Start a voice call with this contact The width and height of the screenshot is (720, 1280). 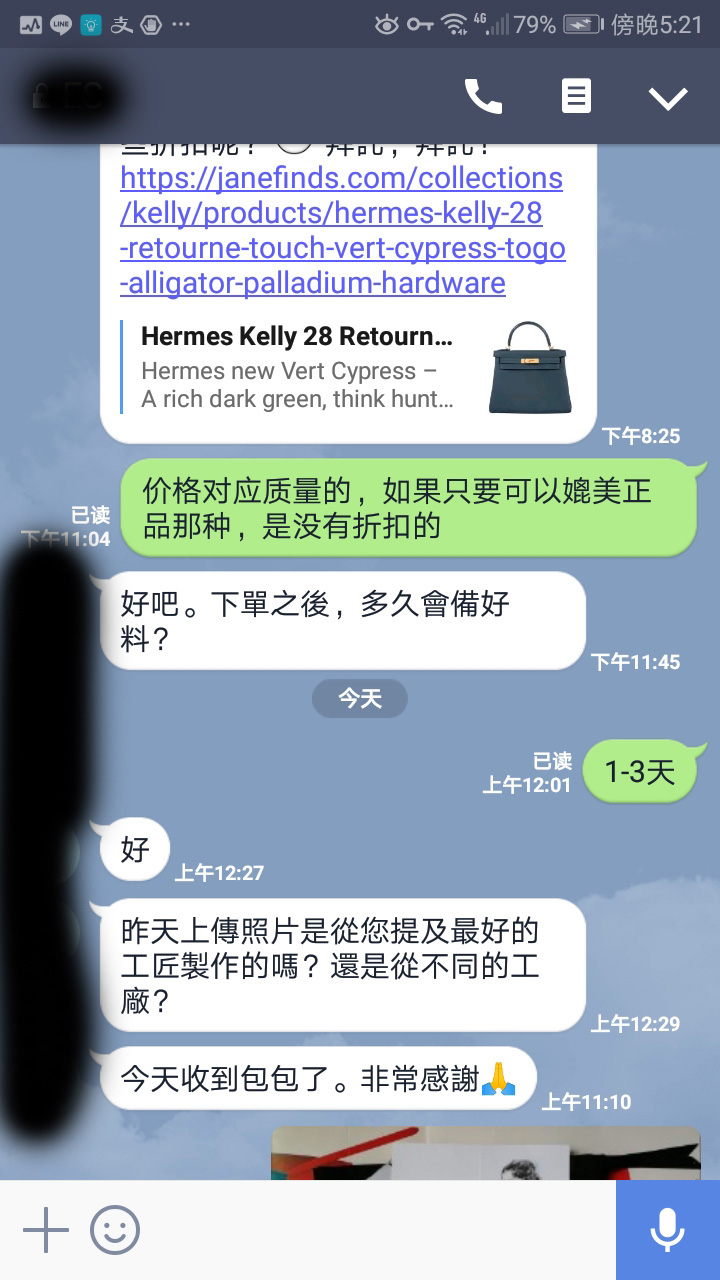click(x=483, y=97)
